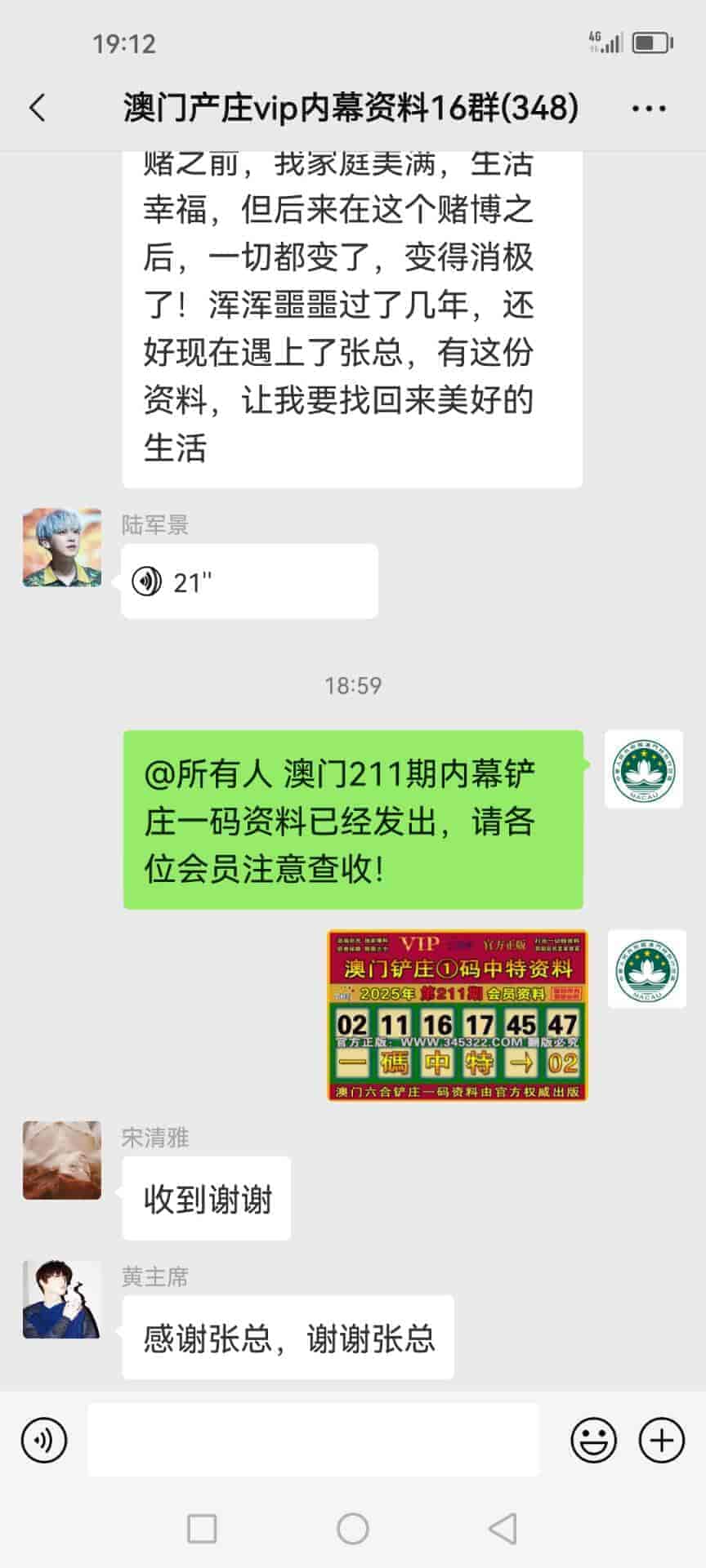Open the chat info overflow menu

pyautogui.click(x=649, y=108)
